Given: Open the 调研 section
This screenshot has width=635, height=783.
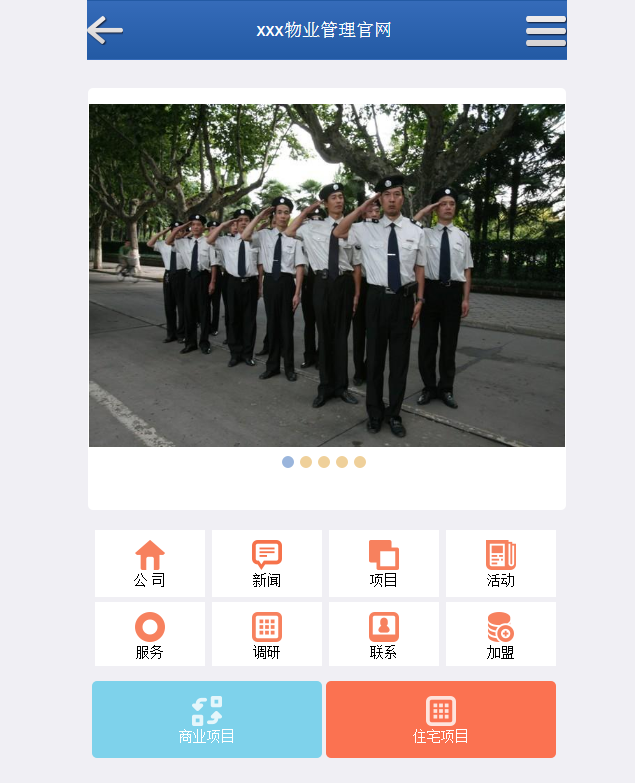Looking at the screenshot, I should [x=267, y=635].
